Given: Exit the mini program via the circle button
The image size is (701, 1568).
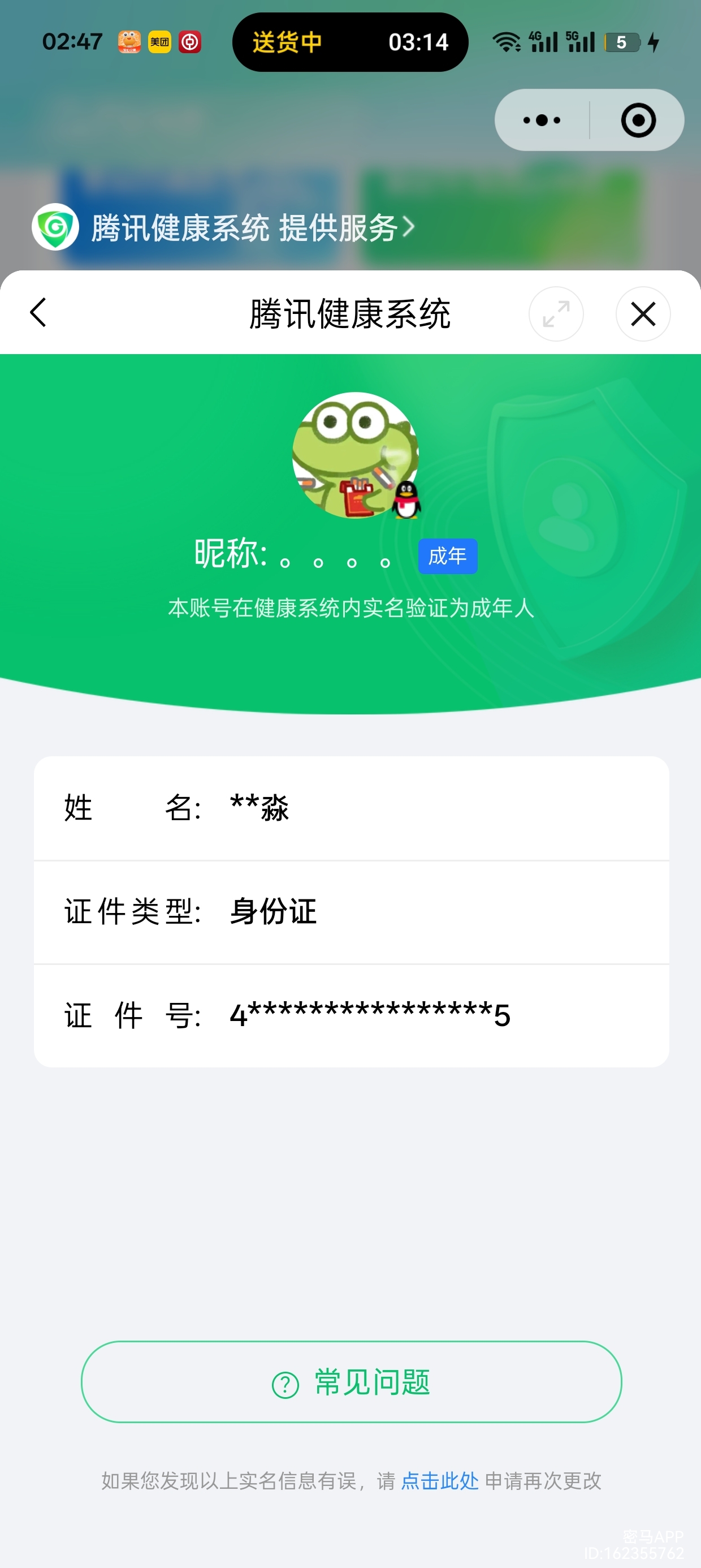Looking at the screenshot, I should pyautogui.click(x=638, y=120).
